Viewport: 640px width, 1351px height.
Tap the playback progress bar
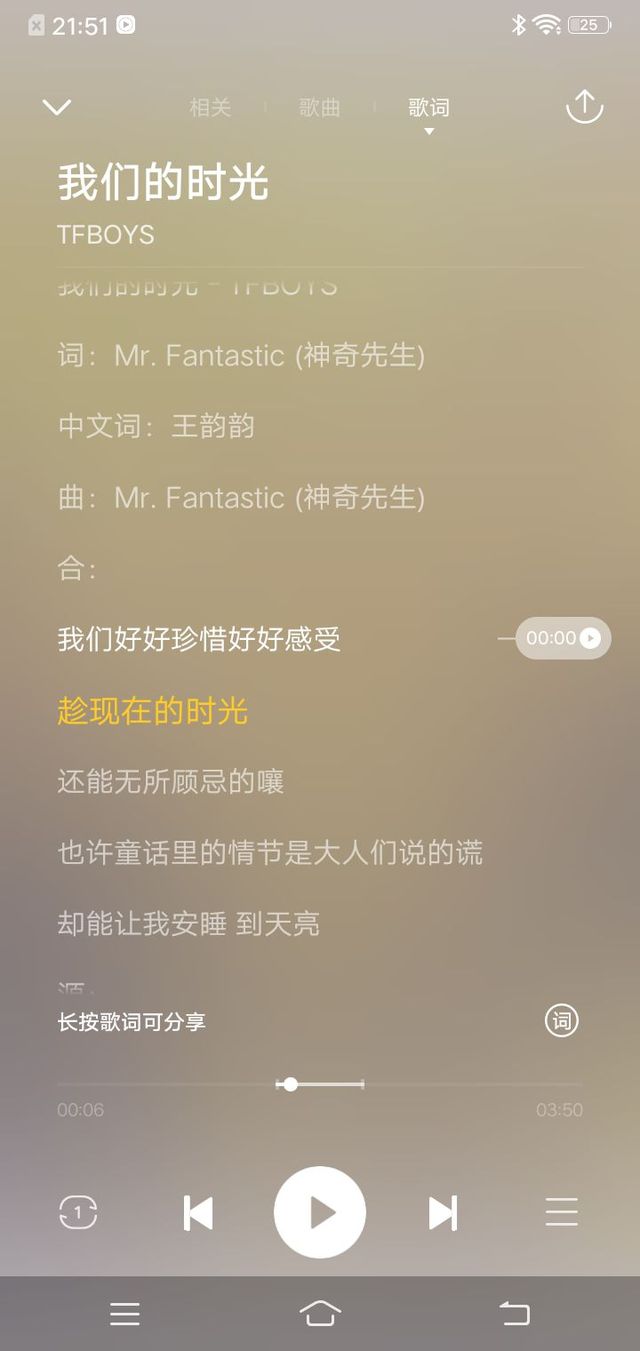pos(320,1084)
